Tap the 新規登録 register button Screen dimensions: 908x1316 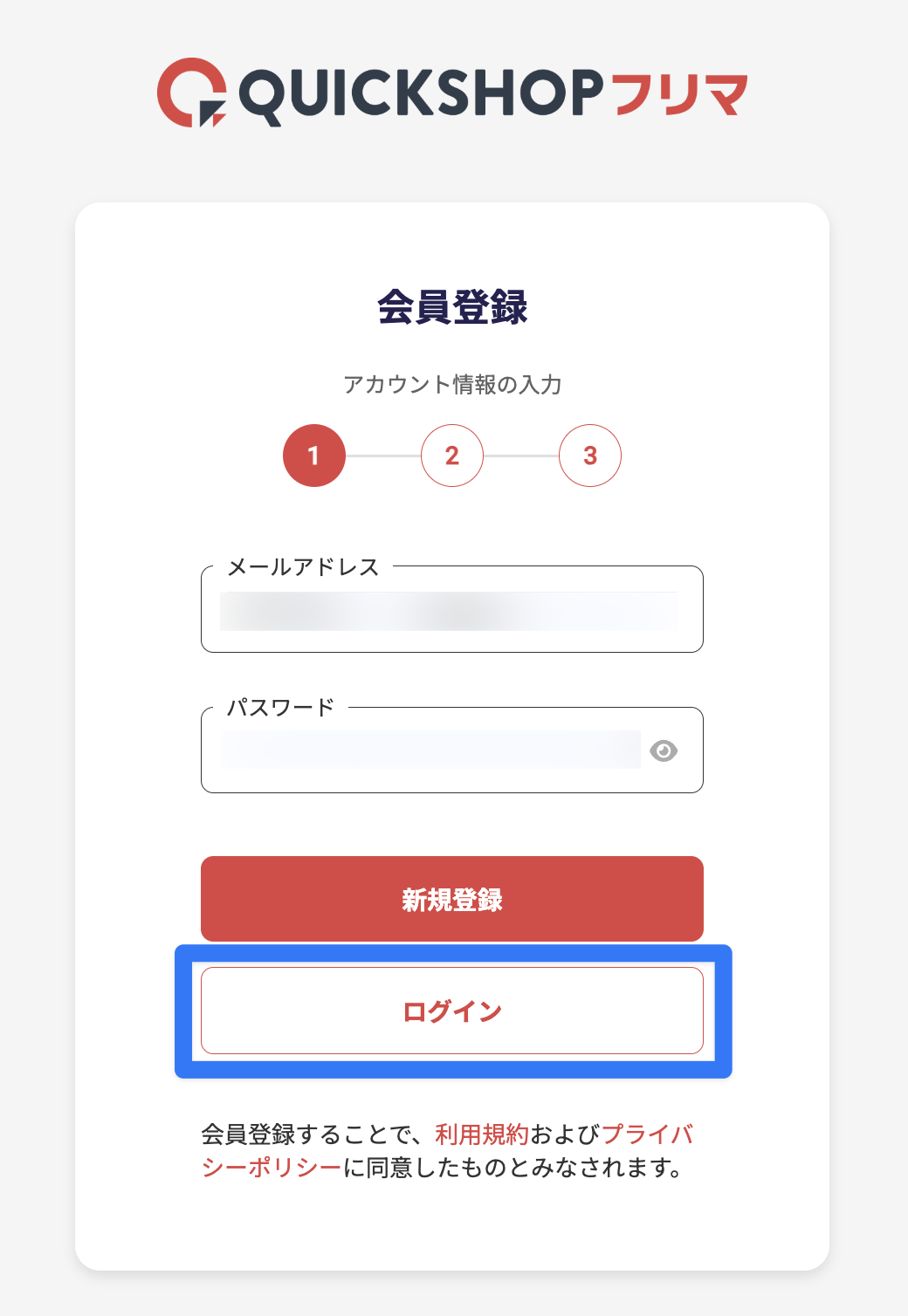pos(451,899)
